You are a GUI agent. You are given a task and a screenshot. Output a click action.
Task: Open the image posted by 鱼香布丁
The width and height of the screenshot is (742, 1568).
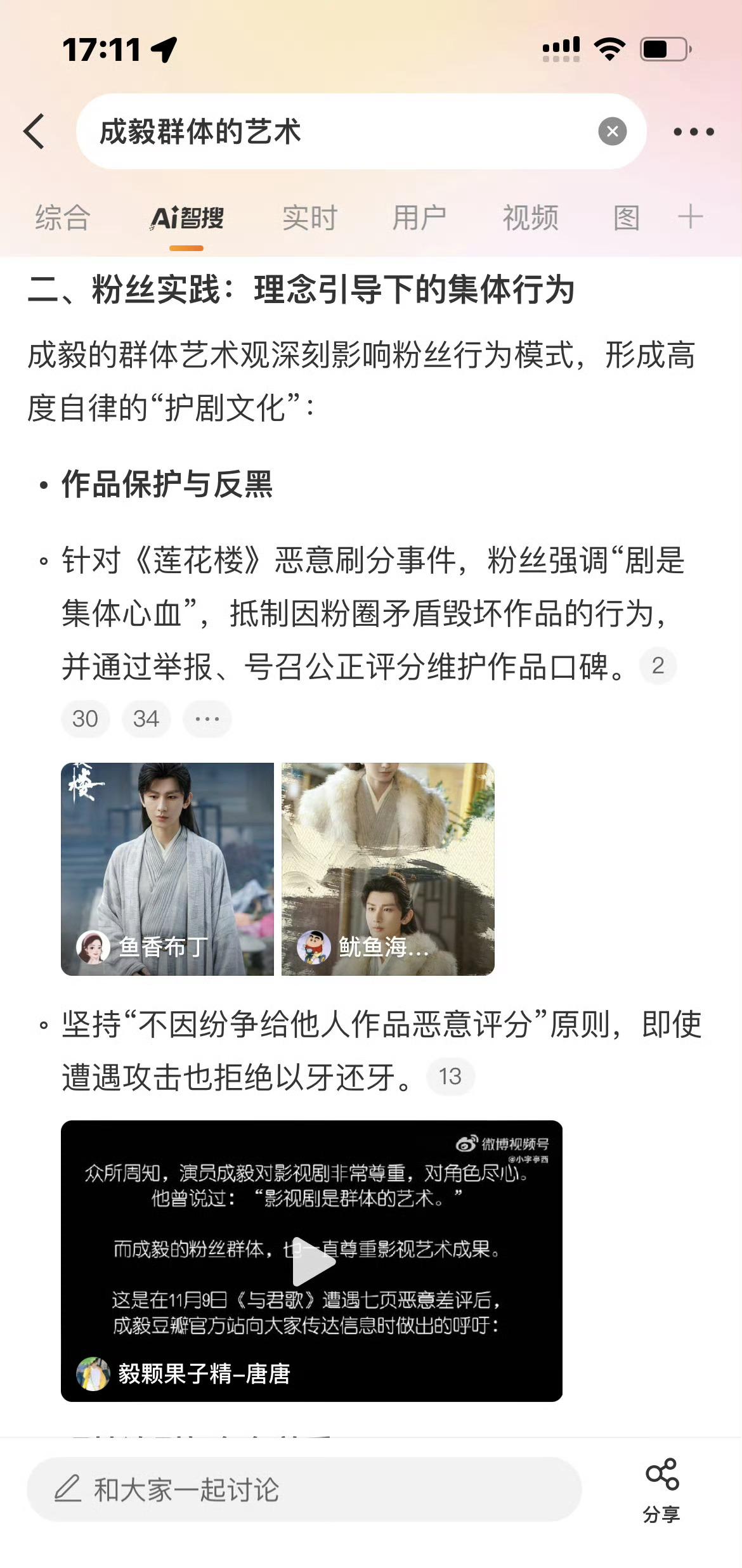coord(167,869)
